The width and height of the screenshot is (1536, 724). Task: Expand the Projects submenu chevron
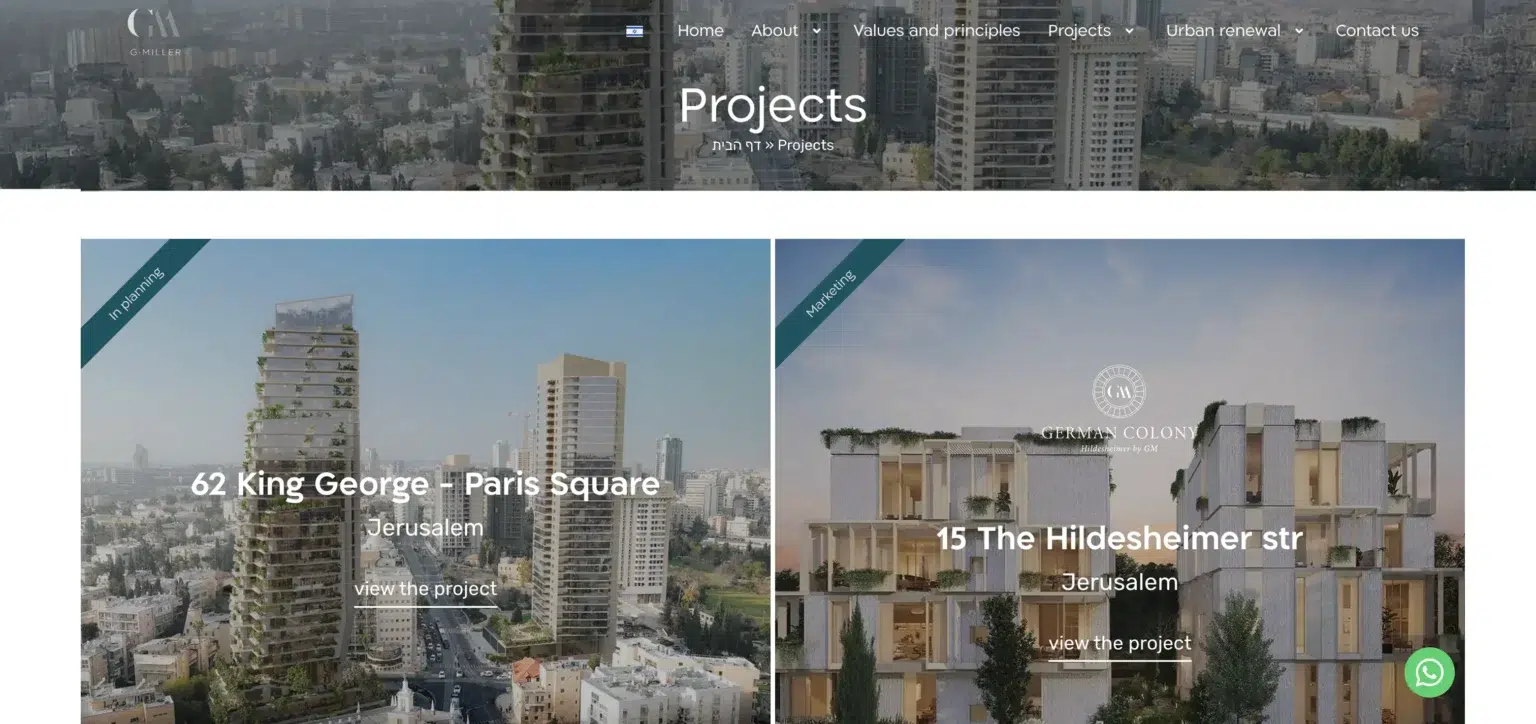[1129, 31]
